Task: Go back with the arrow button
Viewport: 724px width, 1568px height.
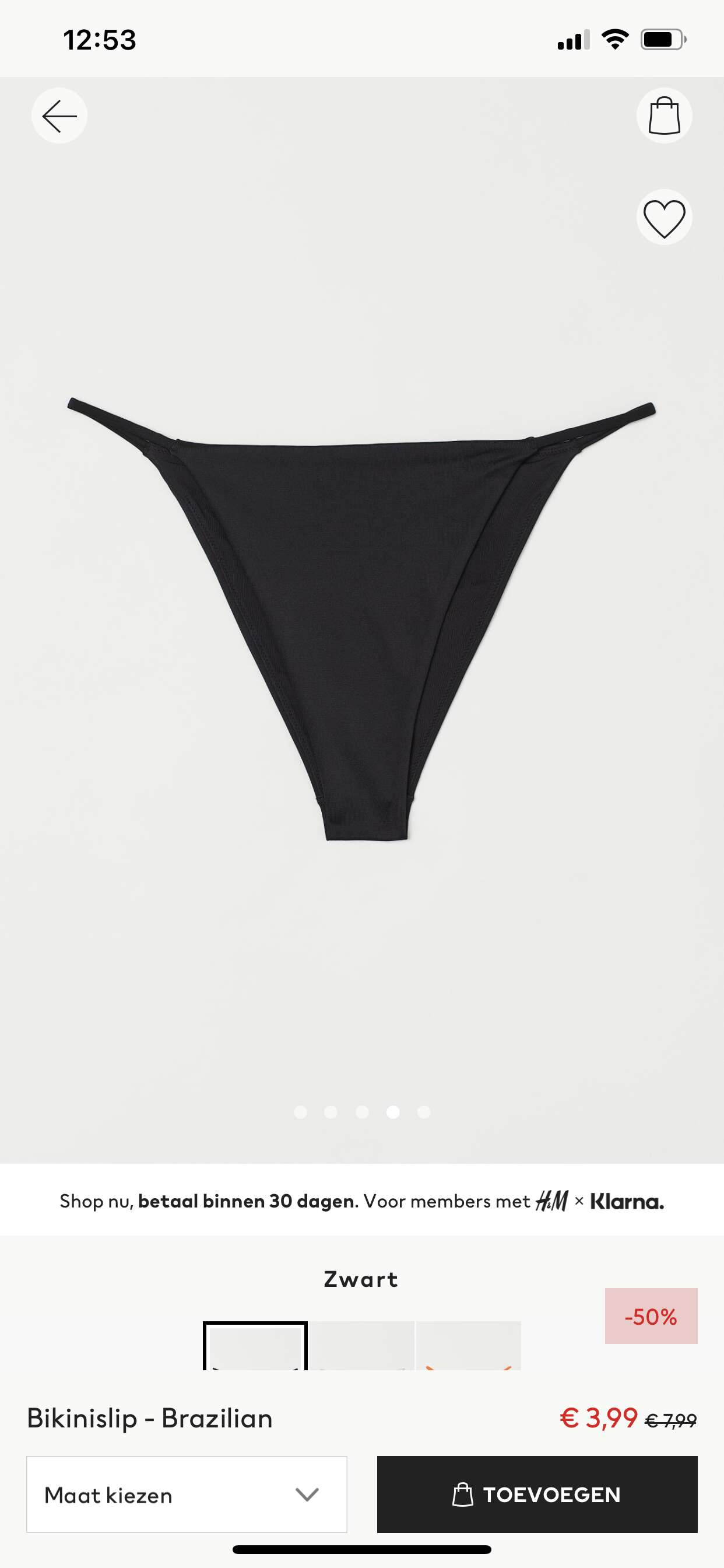Action: tap(59, 116)
